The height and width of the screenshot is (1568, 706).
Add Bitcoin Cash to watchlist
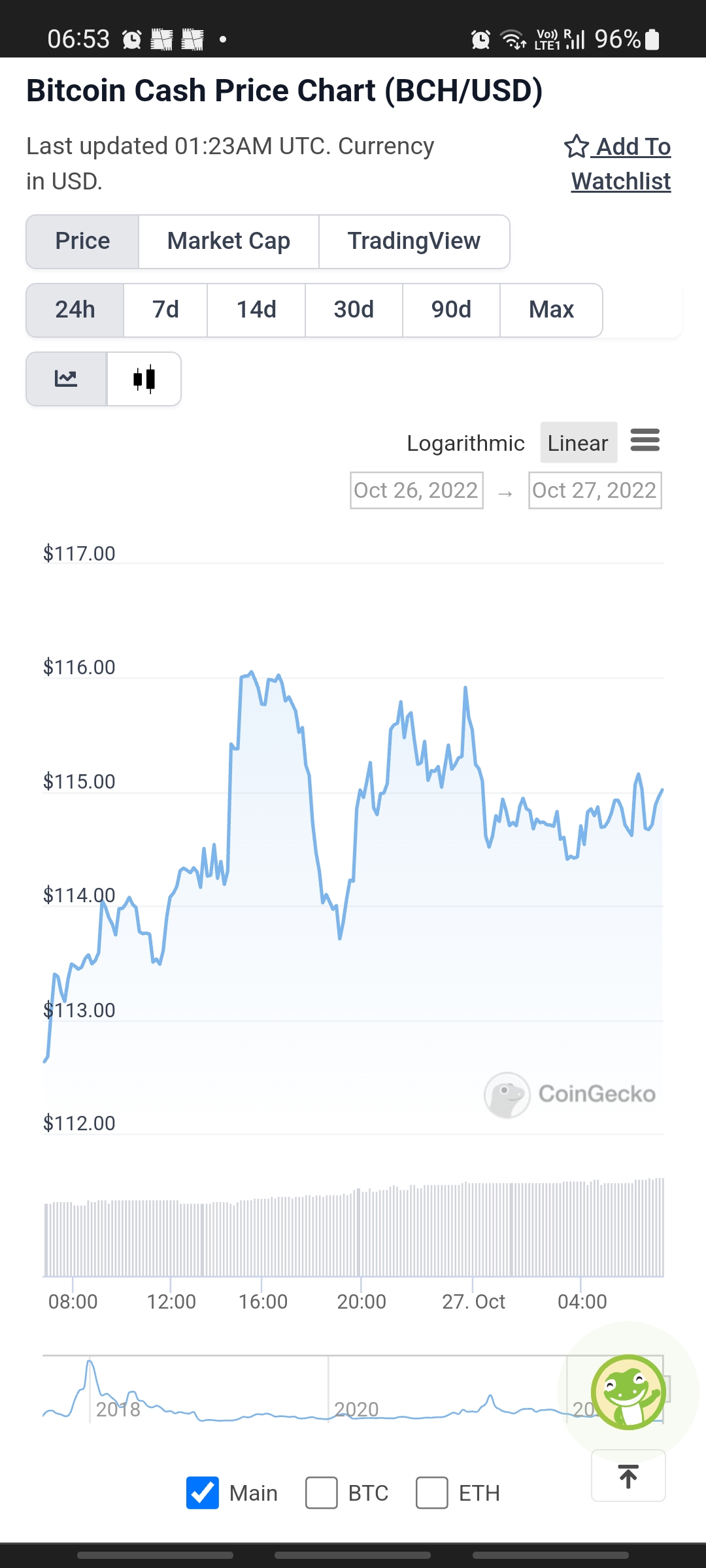[x=618, y=163]
